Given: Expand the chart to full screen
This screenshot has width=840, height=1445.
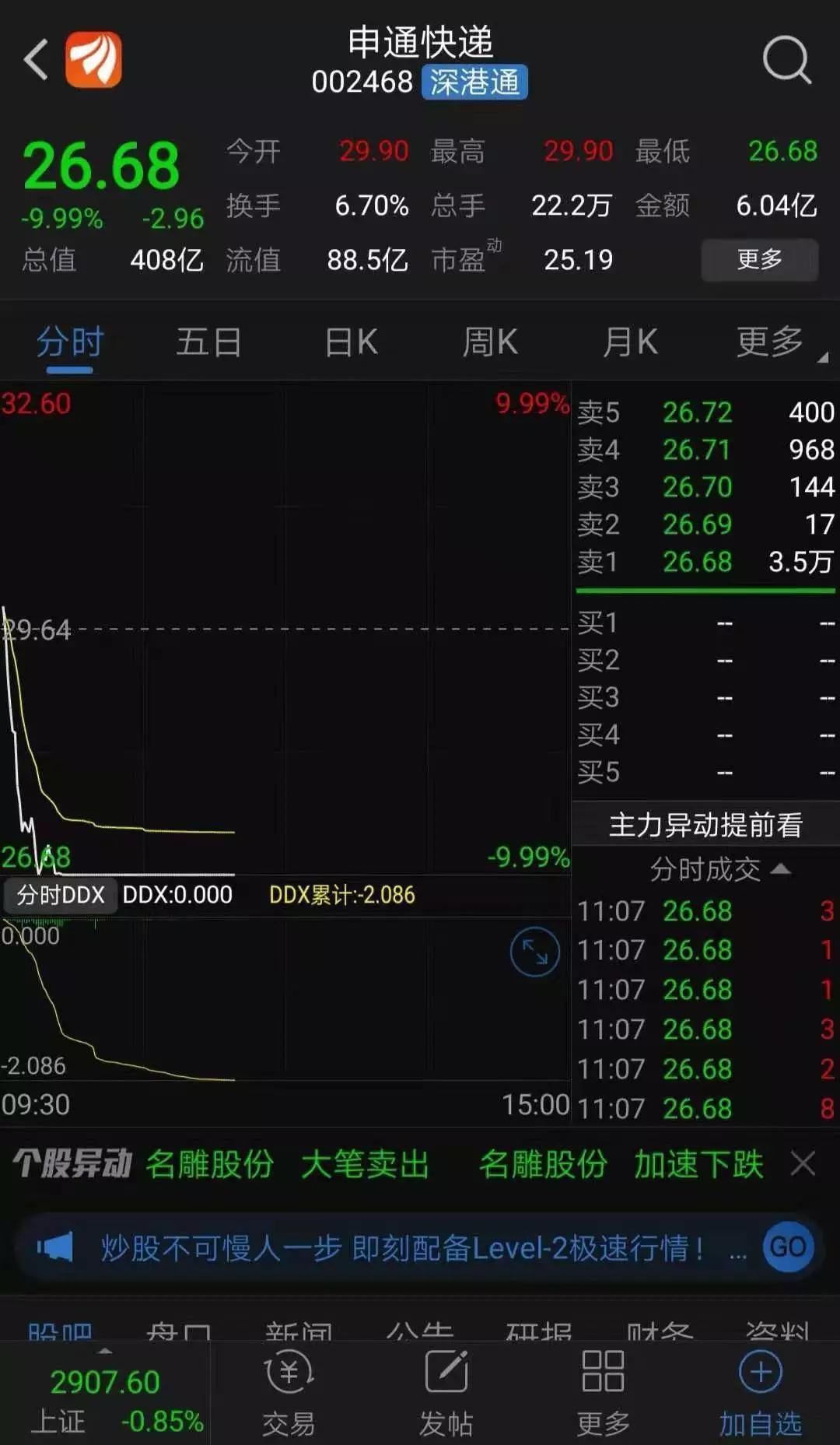Looking at the screenshot, I should click(534, 952).
